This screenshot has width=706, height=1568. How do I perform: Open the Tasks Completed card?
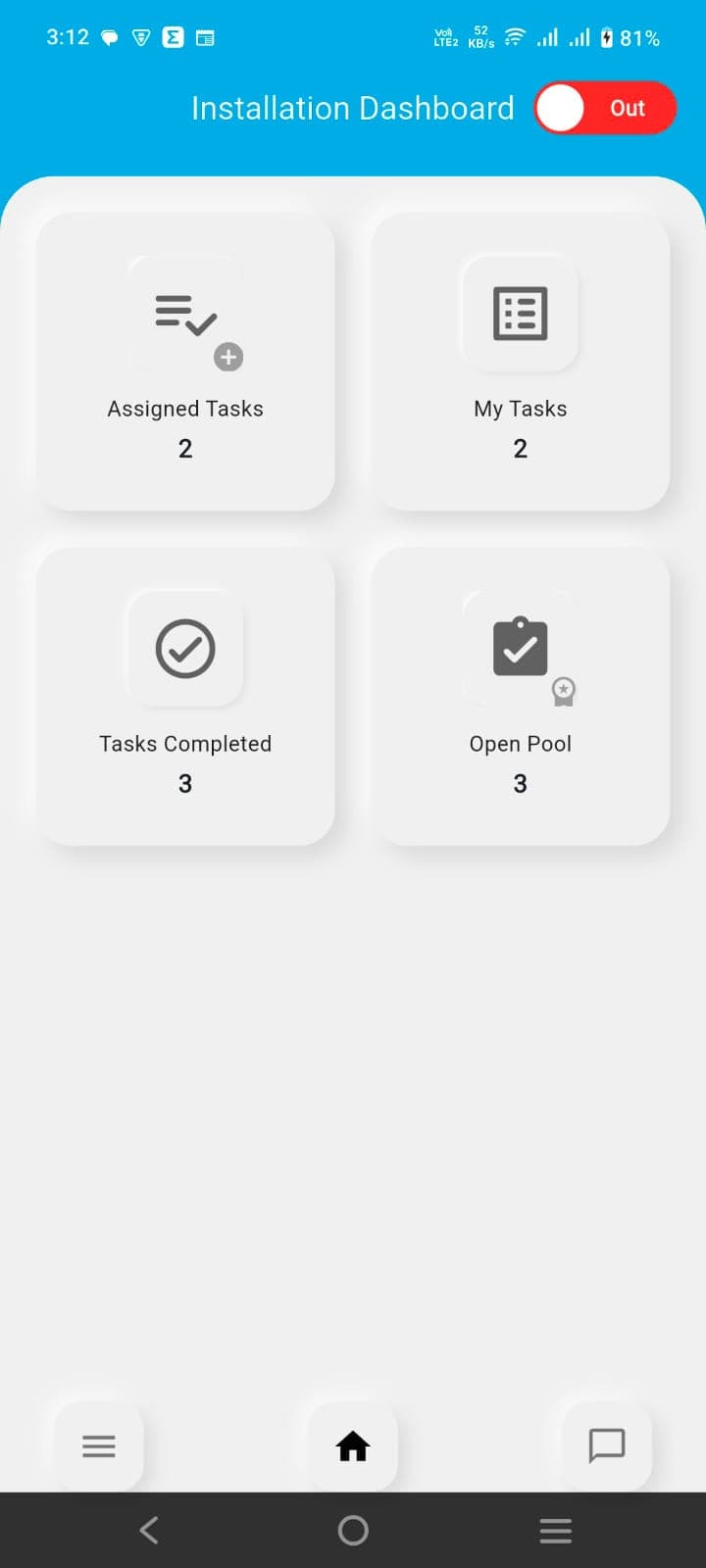tap(184, 696)
